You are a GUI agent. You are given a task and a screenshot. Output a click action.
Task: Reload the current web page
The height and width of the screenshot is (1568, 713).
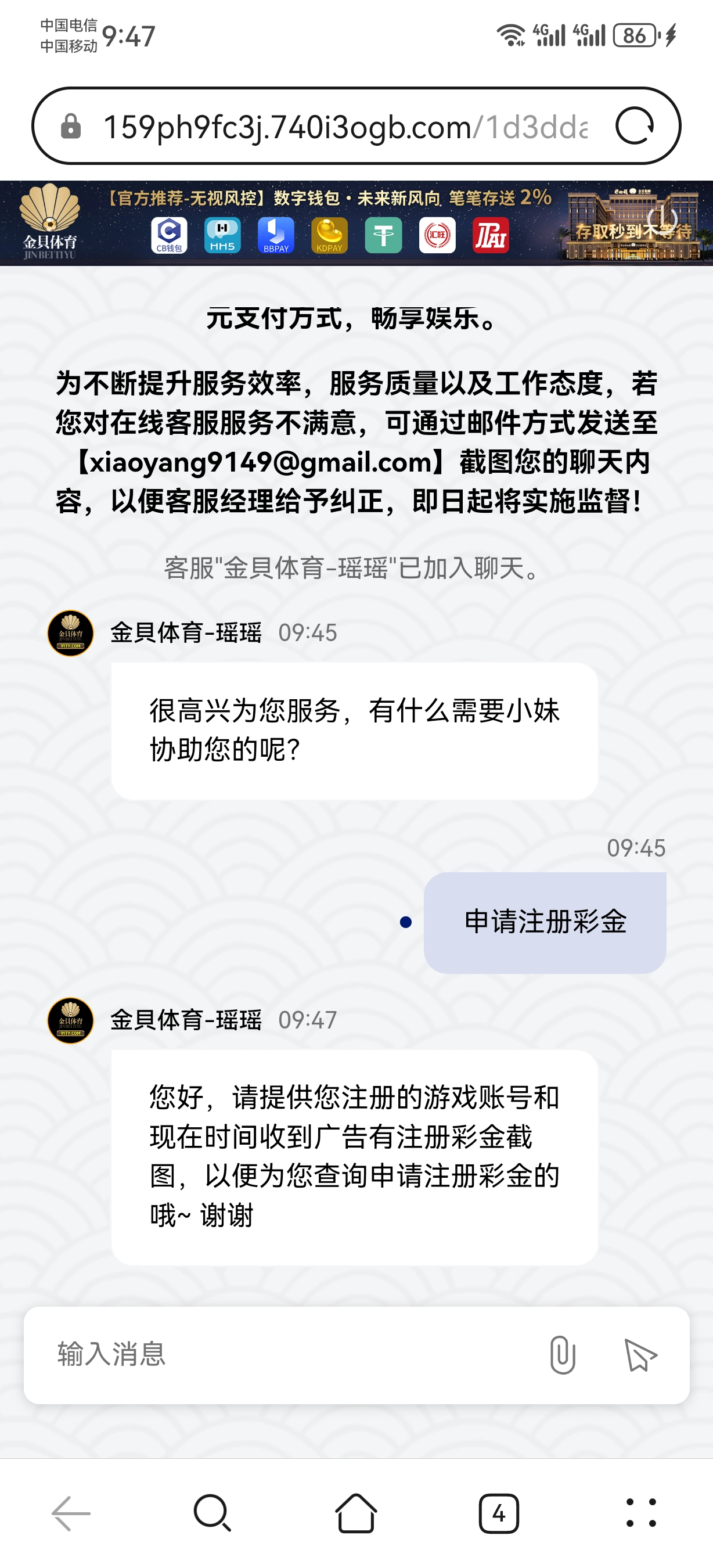click(634, 127)
